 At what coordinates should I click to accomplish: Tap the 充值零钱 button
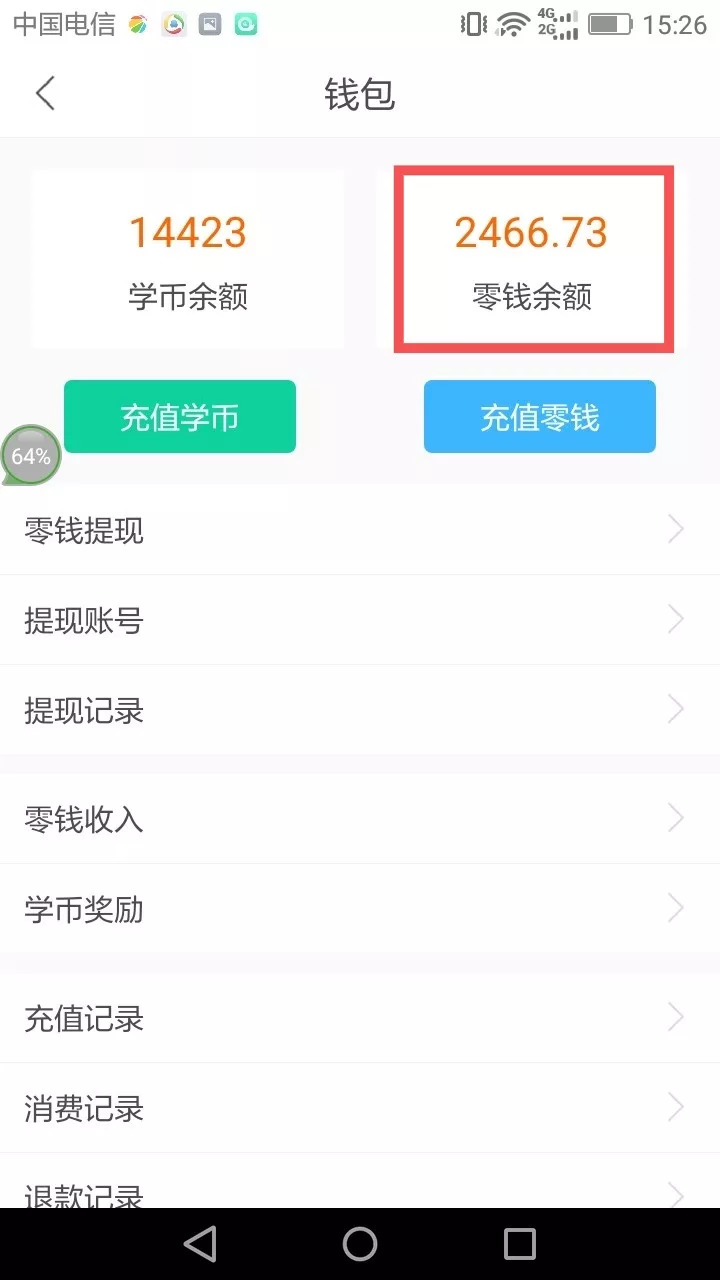[x=540, y=417]
